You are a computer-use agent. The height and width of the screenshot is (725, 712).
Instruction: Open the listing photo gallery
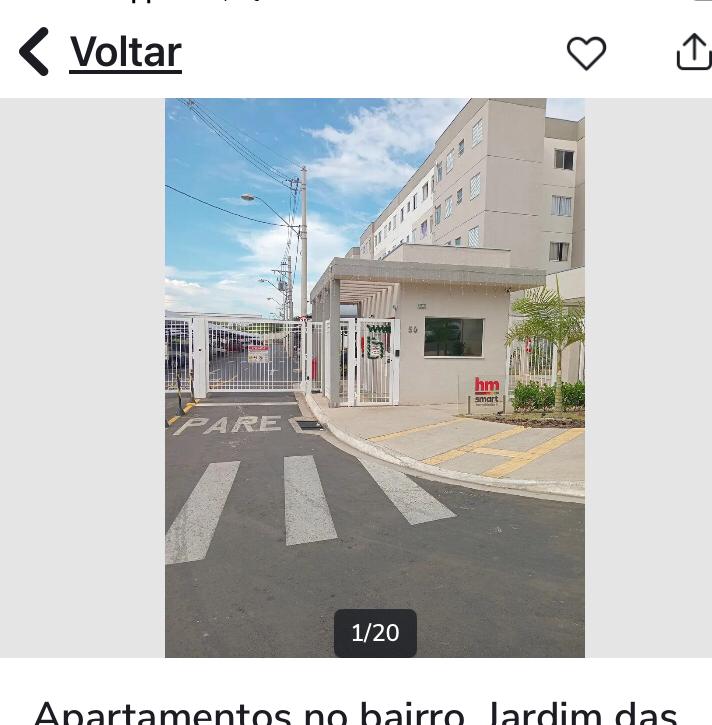pos(374,377)
